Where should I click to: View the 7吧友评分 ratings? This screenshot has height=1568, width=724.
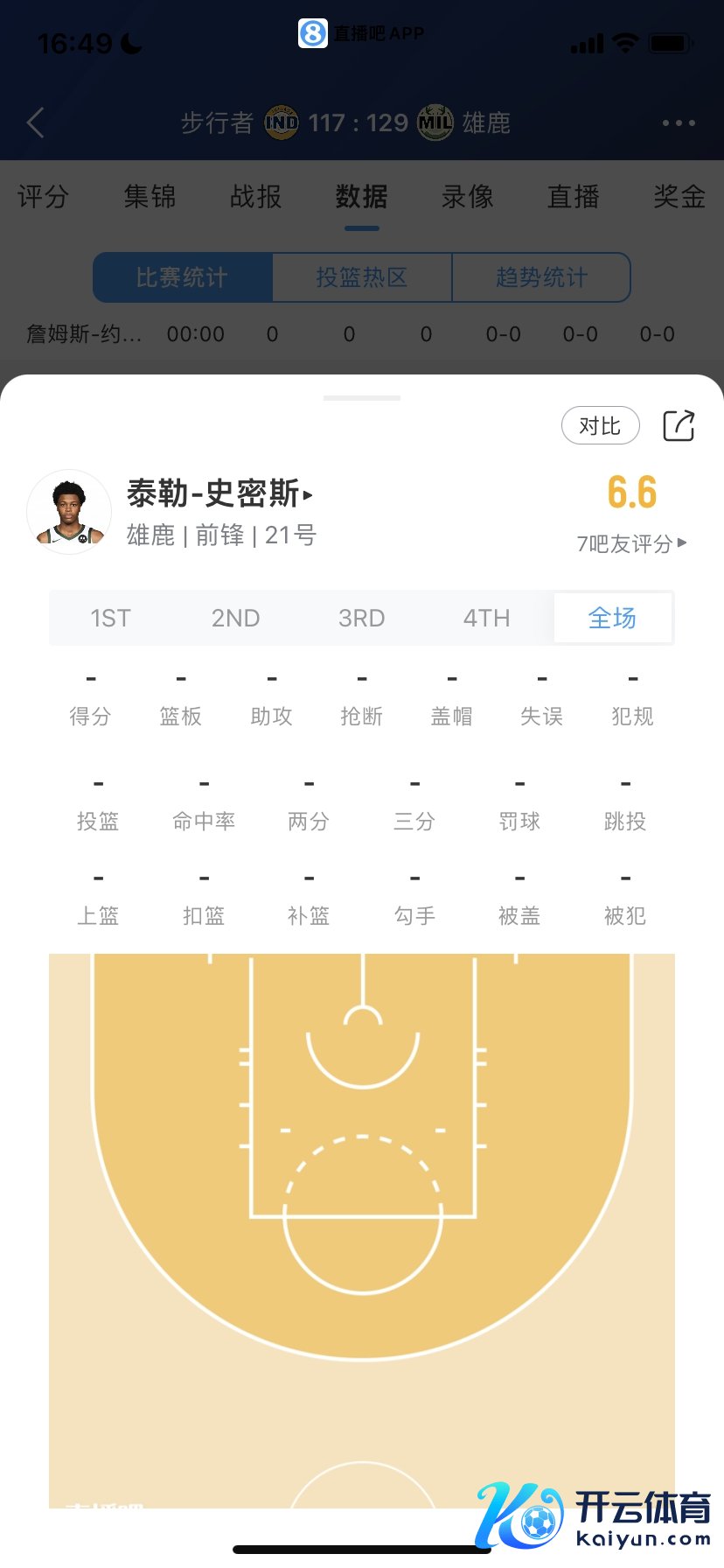(x=630, y=543)
